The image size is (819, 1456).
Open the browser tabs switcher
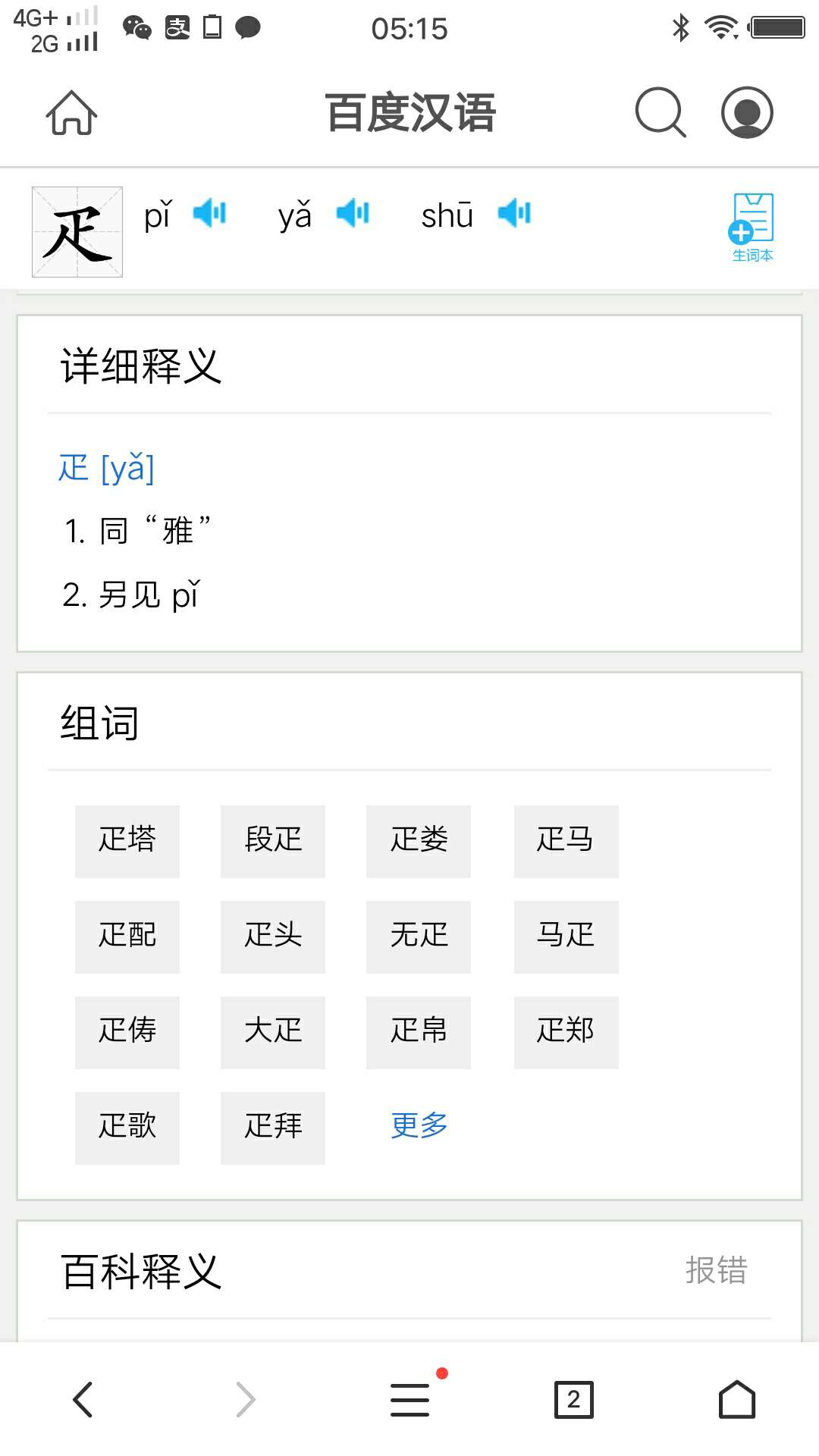(573, 1399)
